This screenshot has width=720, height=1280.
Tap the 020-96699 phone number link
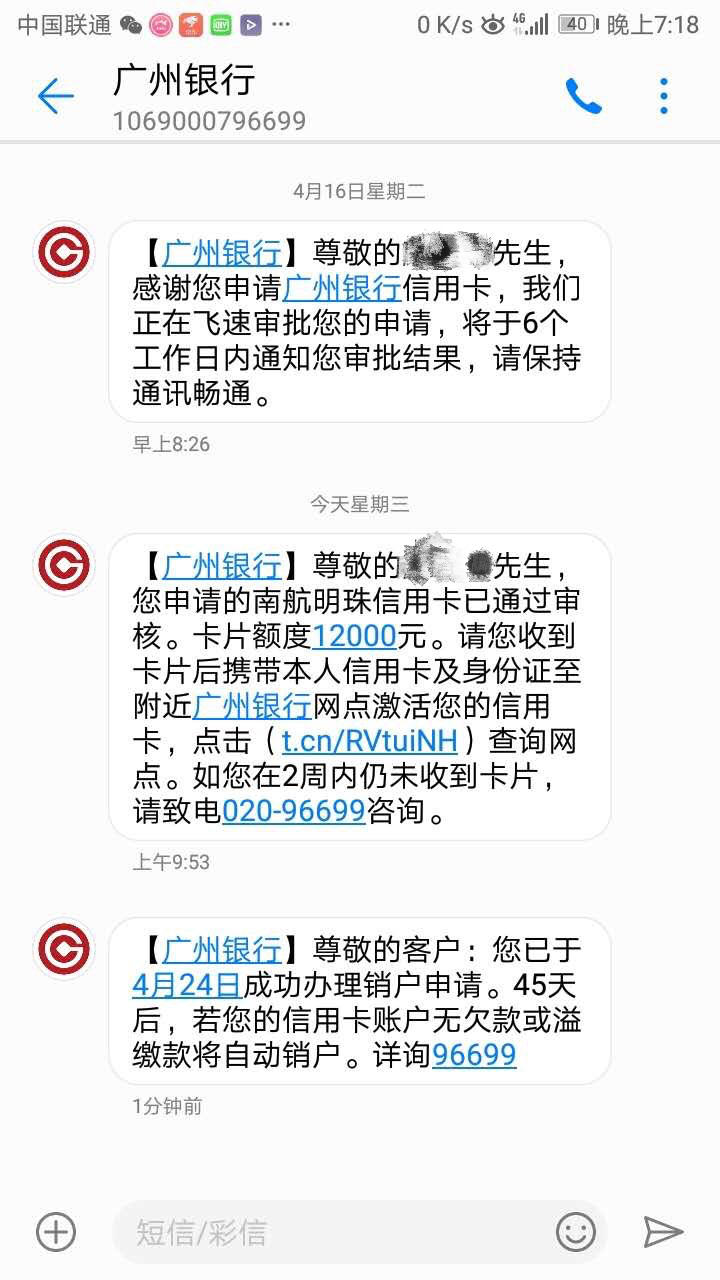[x=293, y=811]
